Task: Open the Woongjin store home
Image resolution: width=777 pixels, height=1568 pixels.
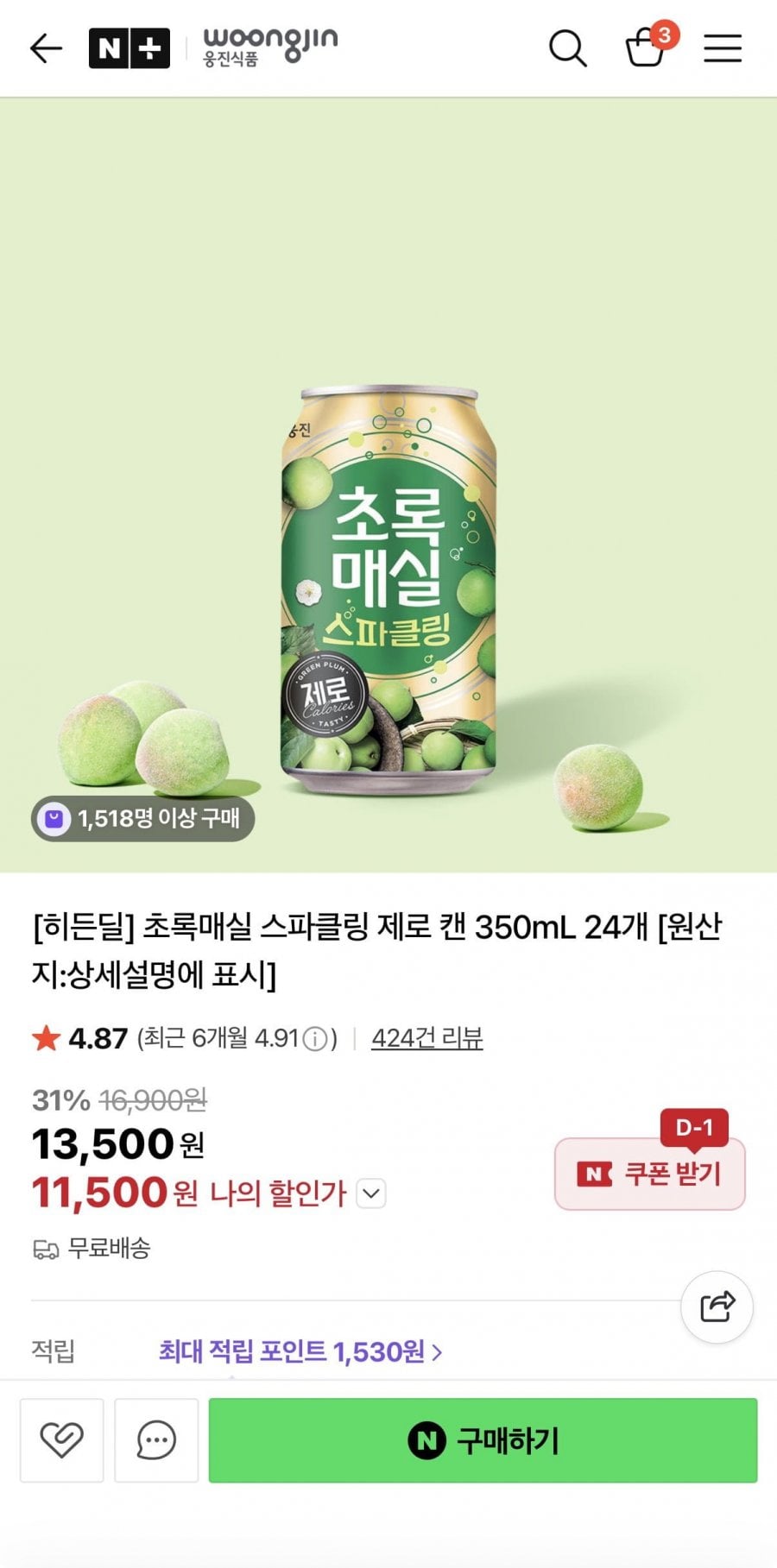Action: [x=269, y=47]
